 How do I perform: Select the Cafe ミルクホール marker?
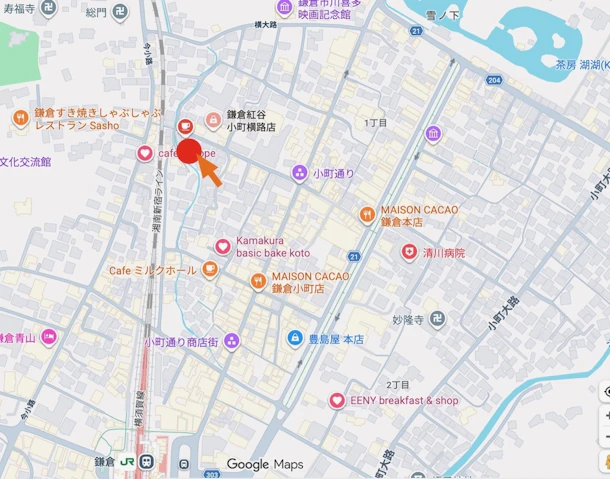(x=209, y=270)
